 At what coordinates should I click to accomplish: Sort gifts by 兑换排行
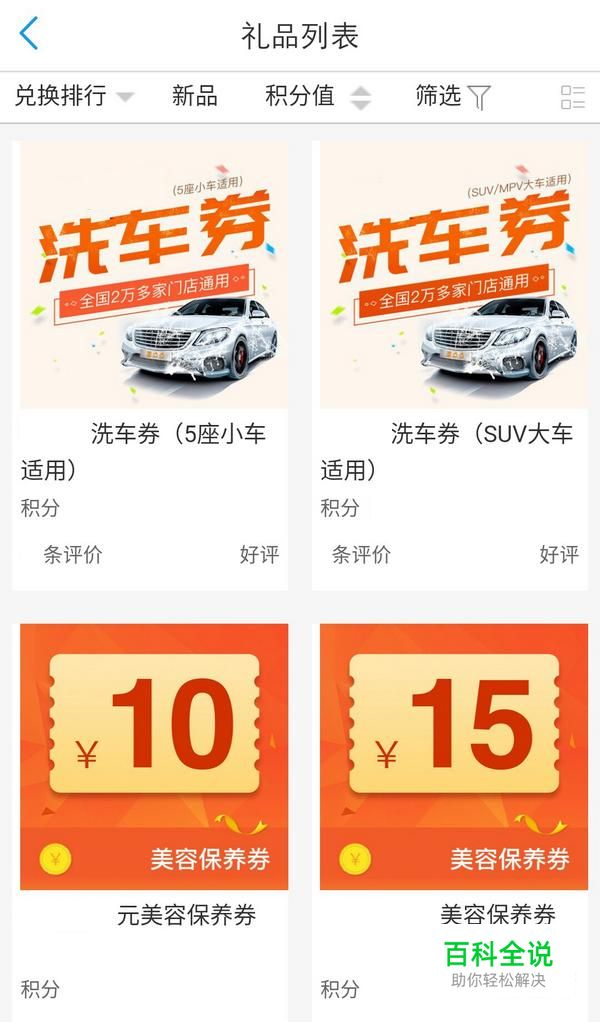[74, 96]
